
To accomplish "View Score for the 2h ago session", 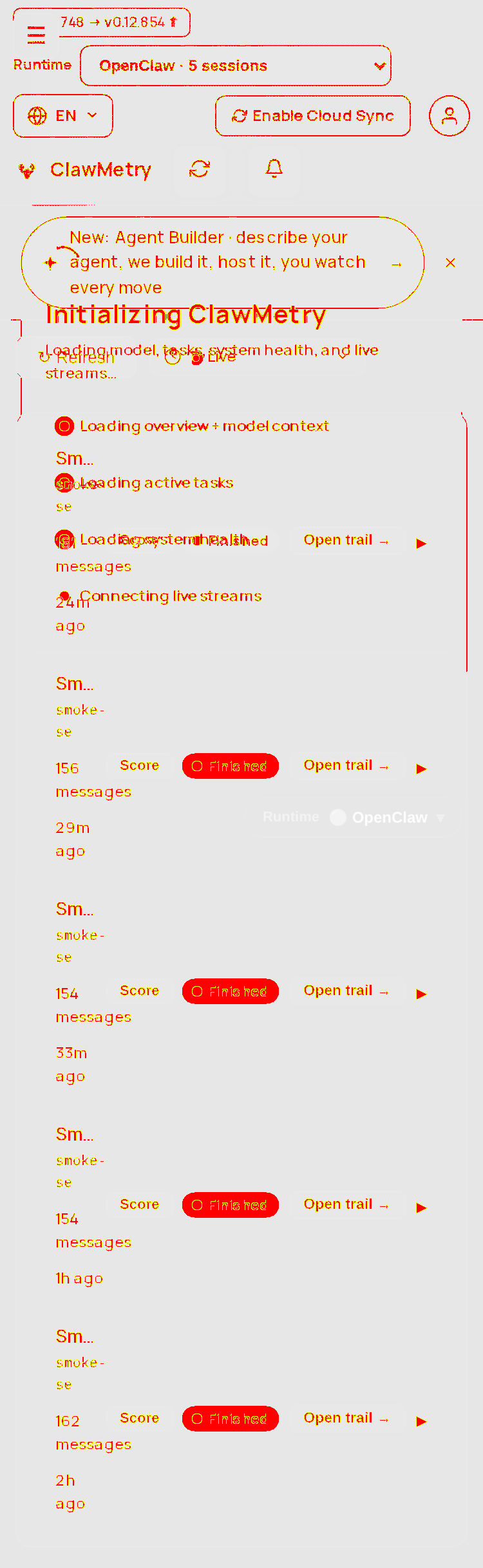I will (x=139, y=1419).
